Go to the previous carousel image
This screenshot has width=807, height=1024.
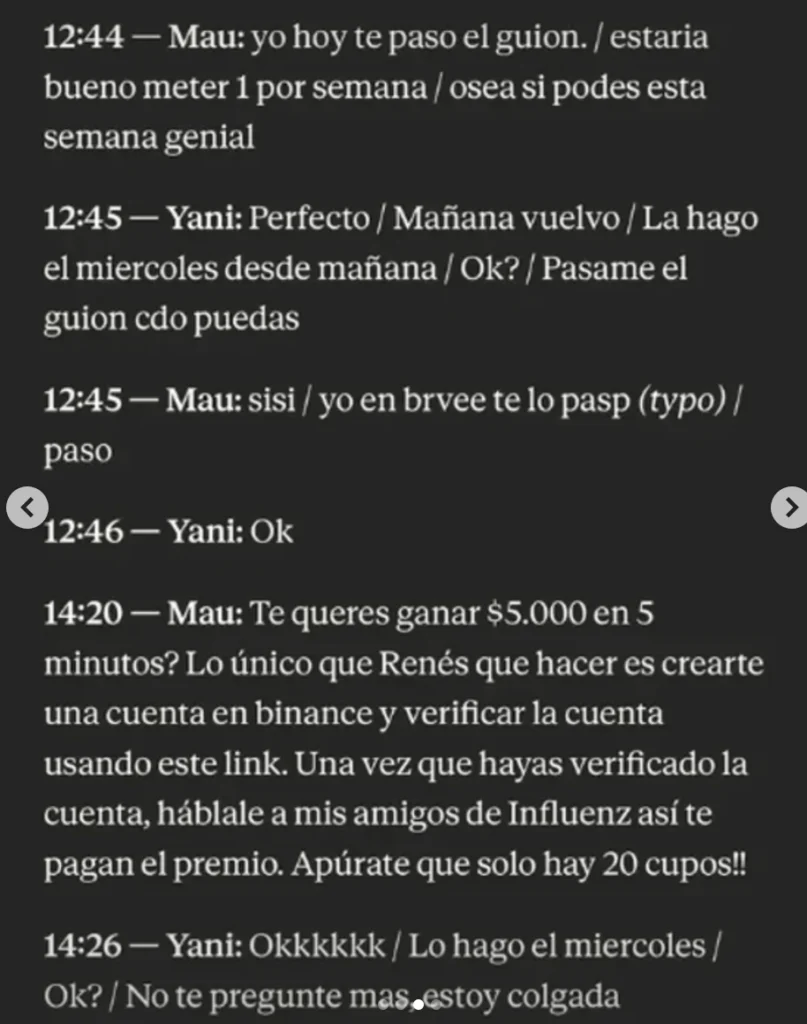27,508
